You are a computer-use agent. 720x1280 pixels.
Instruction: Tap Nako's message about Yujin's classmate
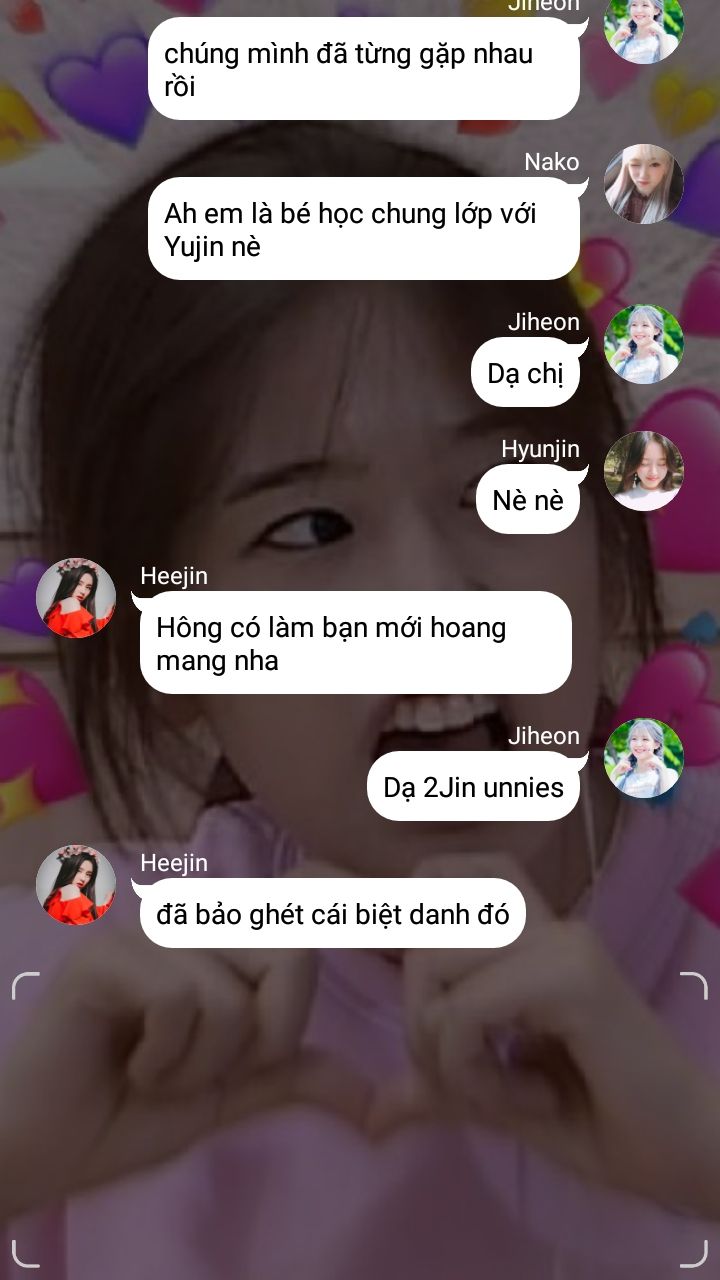click(364, 228)
